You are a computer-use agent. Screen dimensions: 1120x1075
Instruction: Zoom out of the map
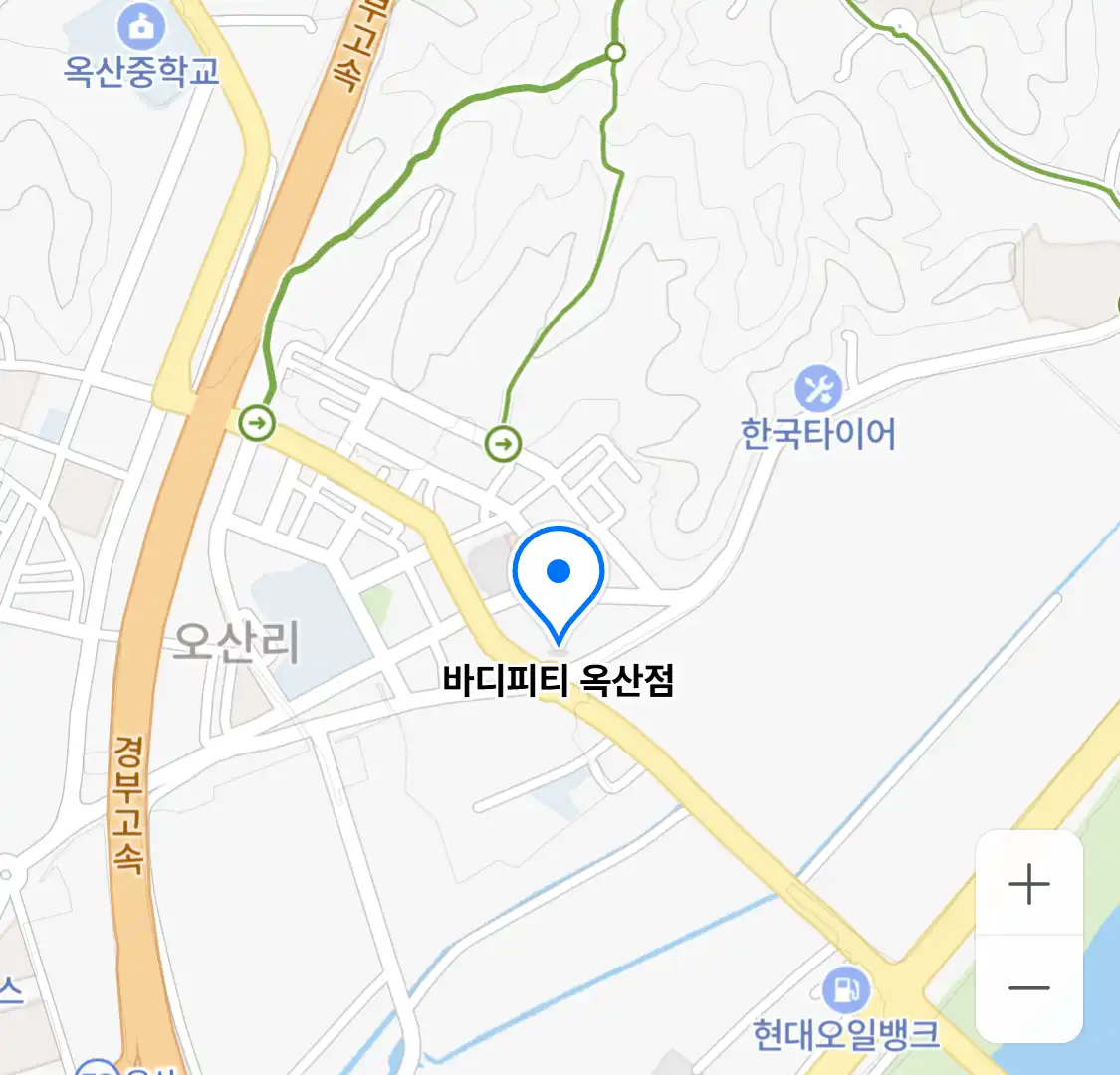click(1028, 988)
